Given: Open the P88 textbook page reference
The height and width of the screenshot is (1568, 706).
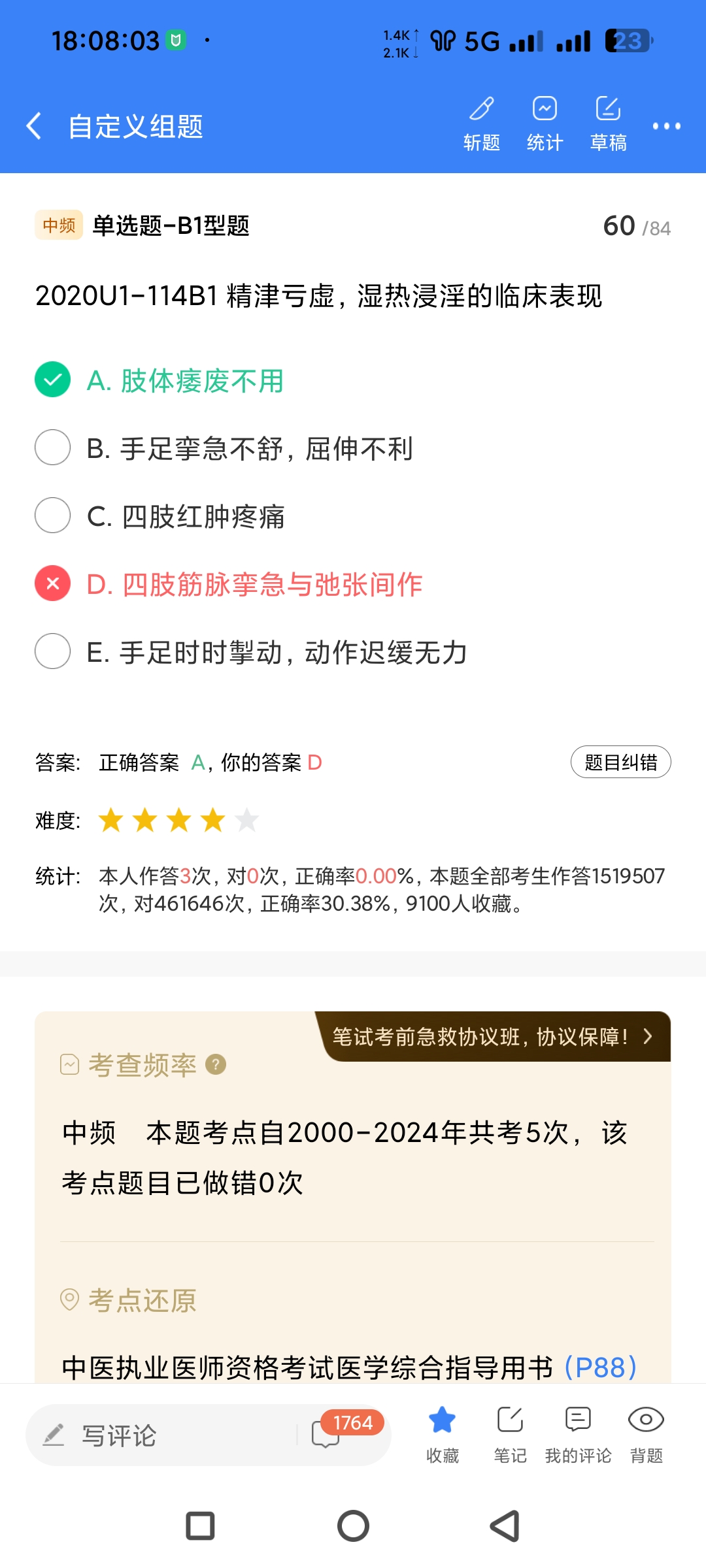Looking at the screenshot, I should 600,1367.
